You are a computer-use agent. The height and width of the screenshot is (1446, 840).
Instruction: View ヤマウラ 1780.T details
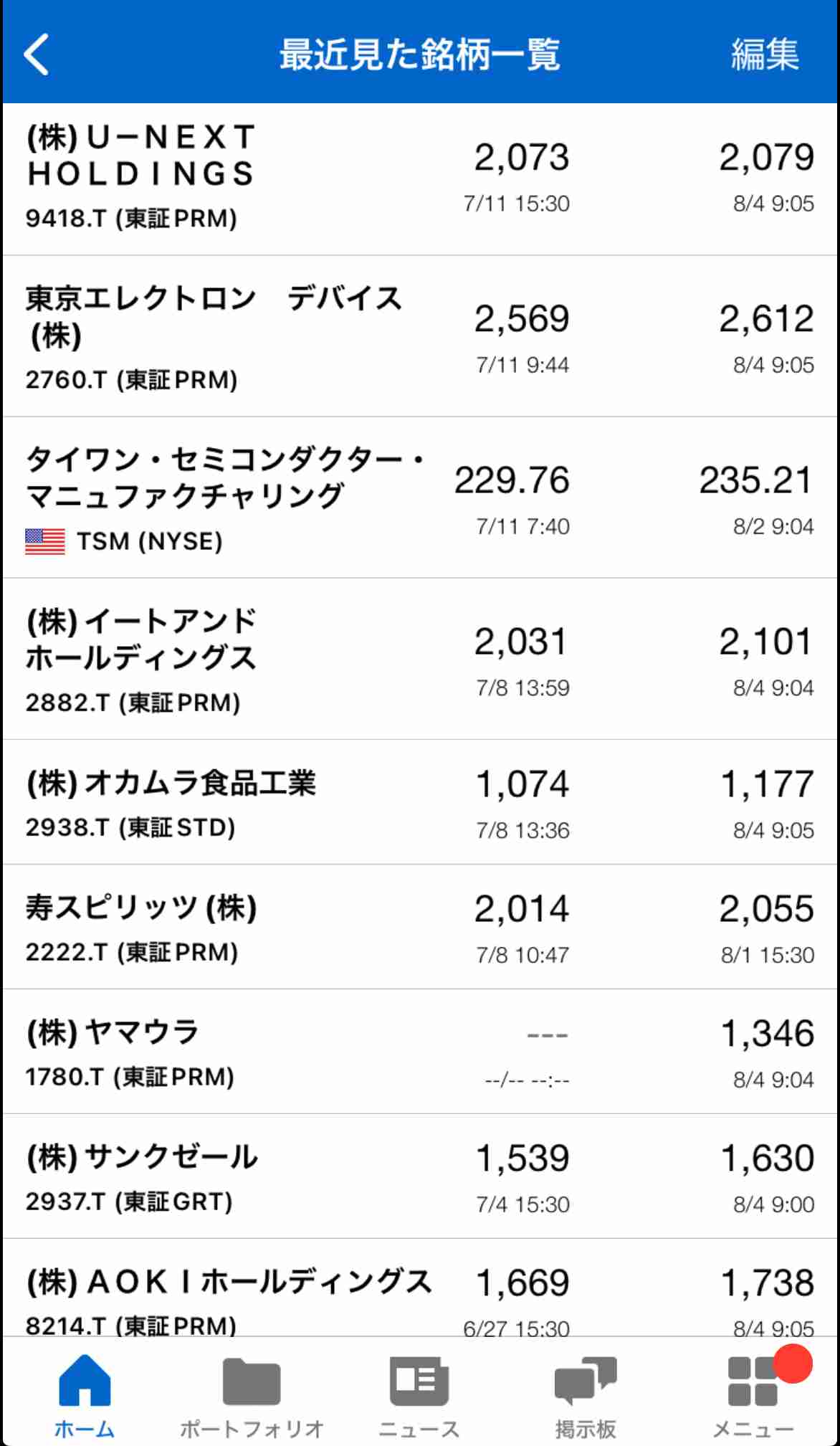click(420, 1052)
